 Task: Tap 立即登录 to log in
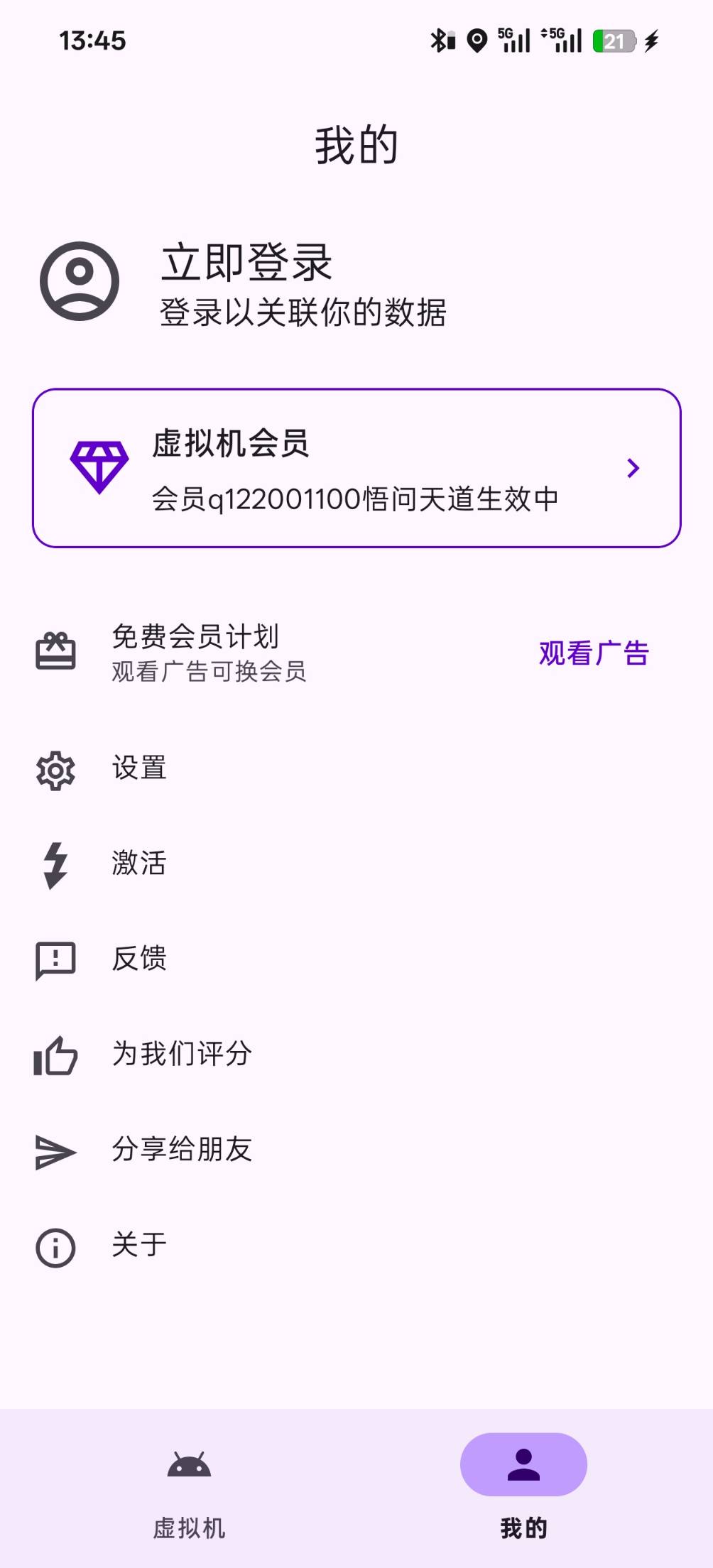click(246, 262)
